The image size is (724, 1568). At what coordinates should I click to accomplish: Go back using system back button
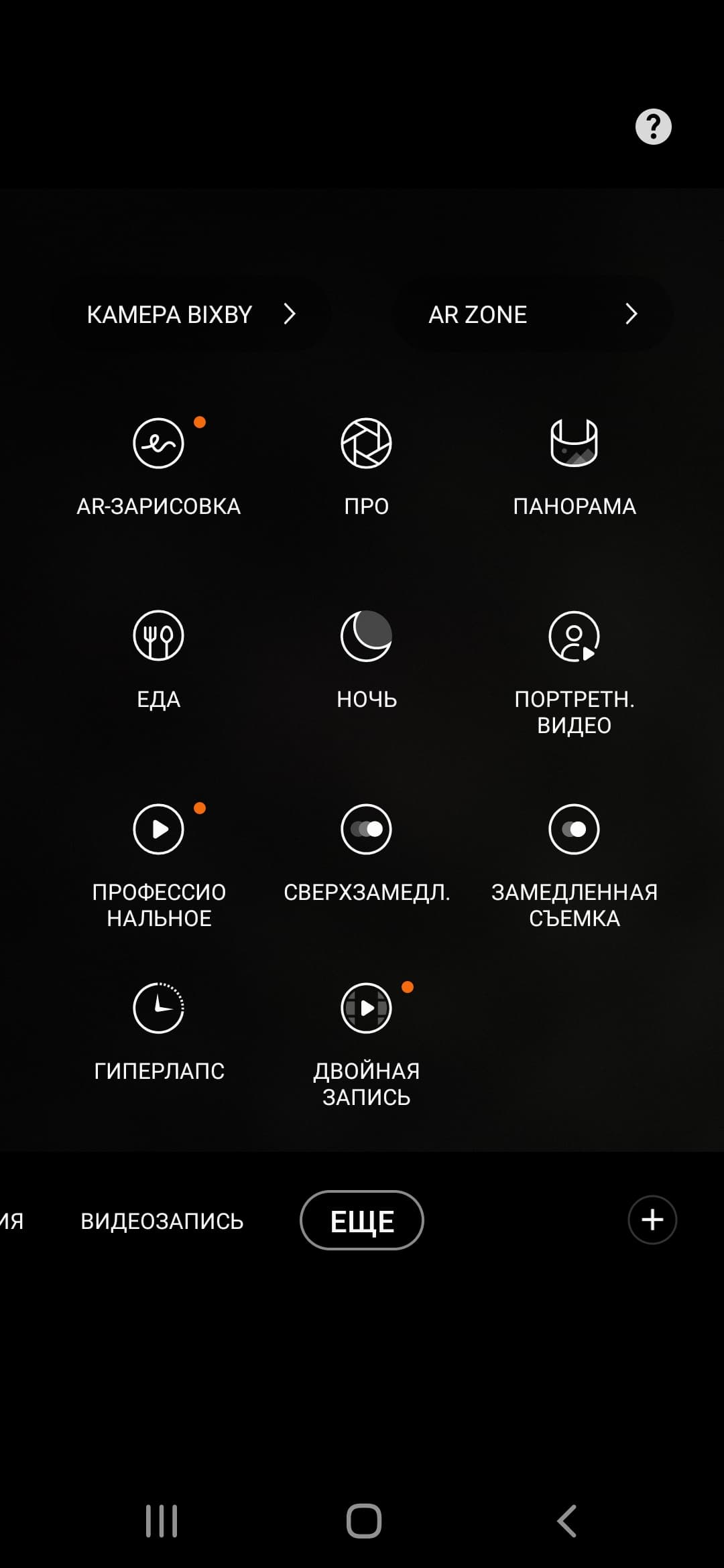567,1520
